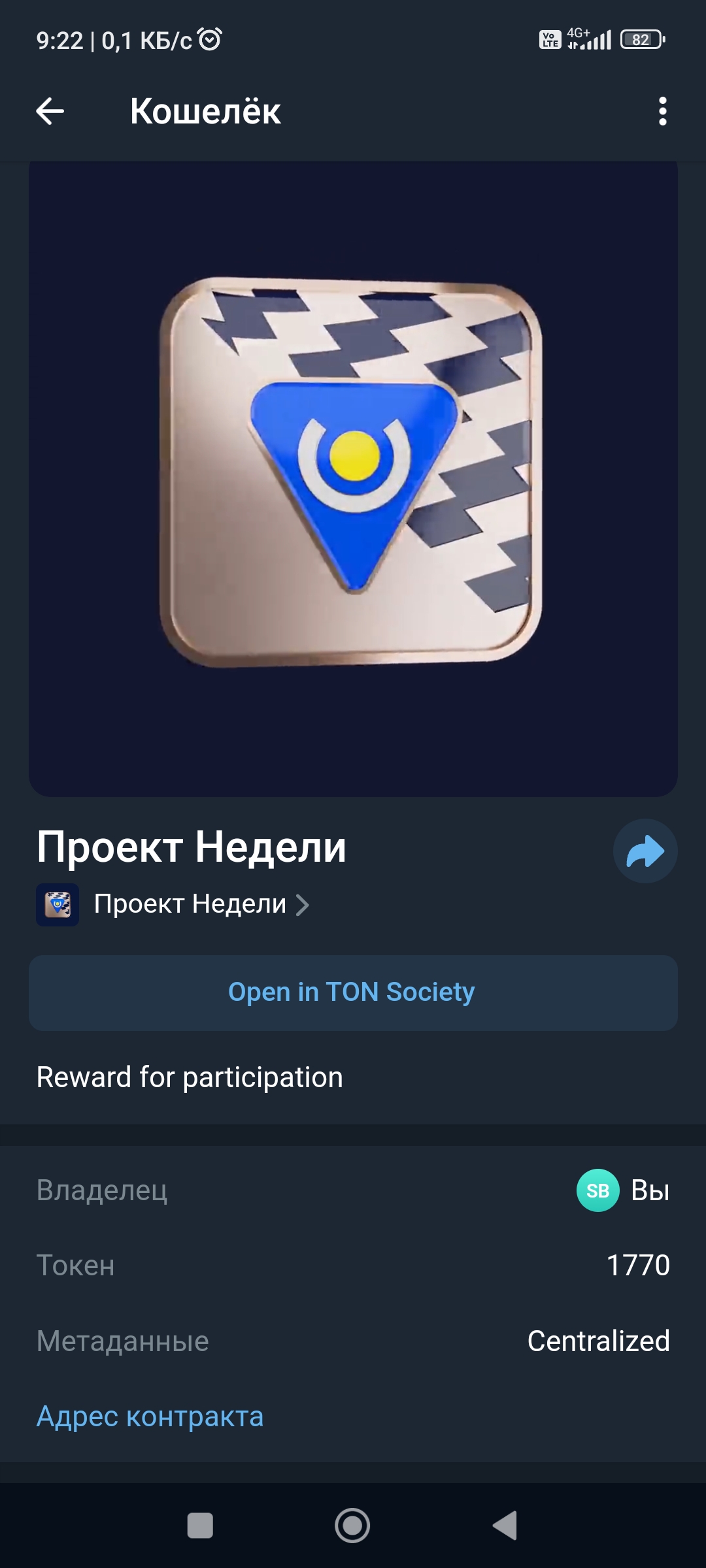This screenshot has height=1568, width=706.
Task: Go back from the Кошелёк screen
Action: coord(50,111)
